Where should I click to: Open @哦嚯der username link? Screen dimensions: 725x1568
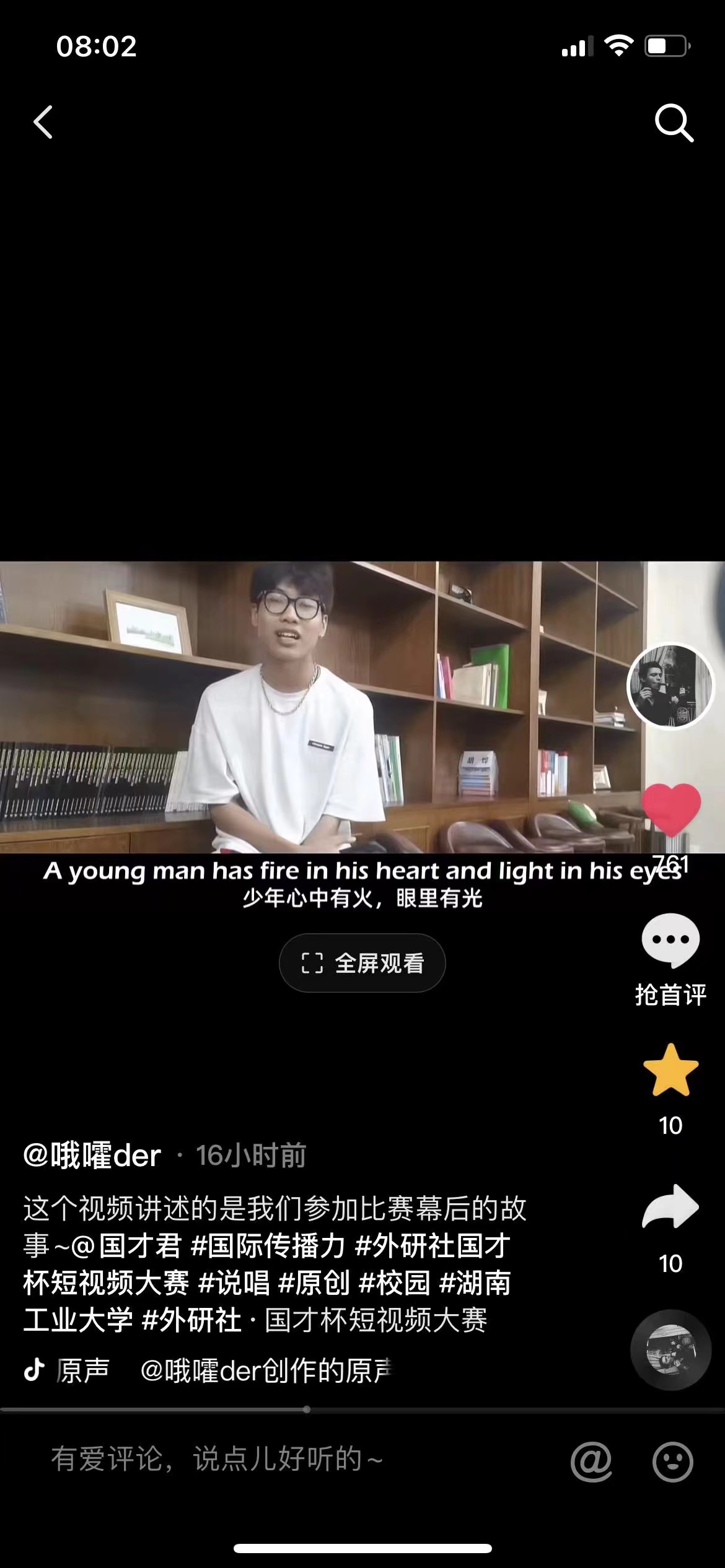click(92, 1156)
